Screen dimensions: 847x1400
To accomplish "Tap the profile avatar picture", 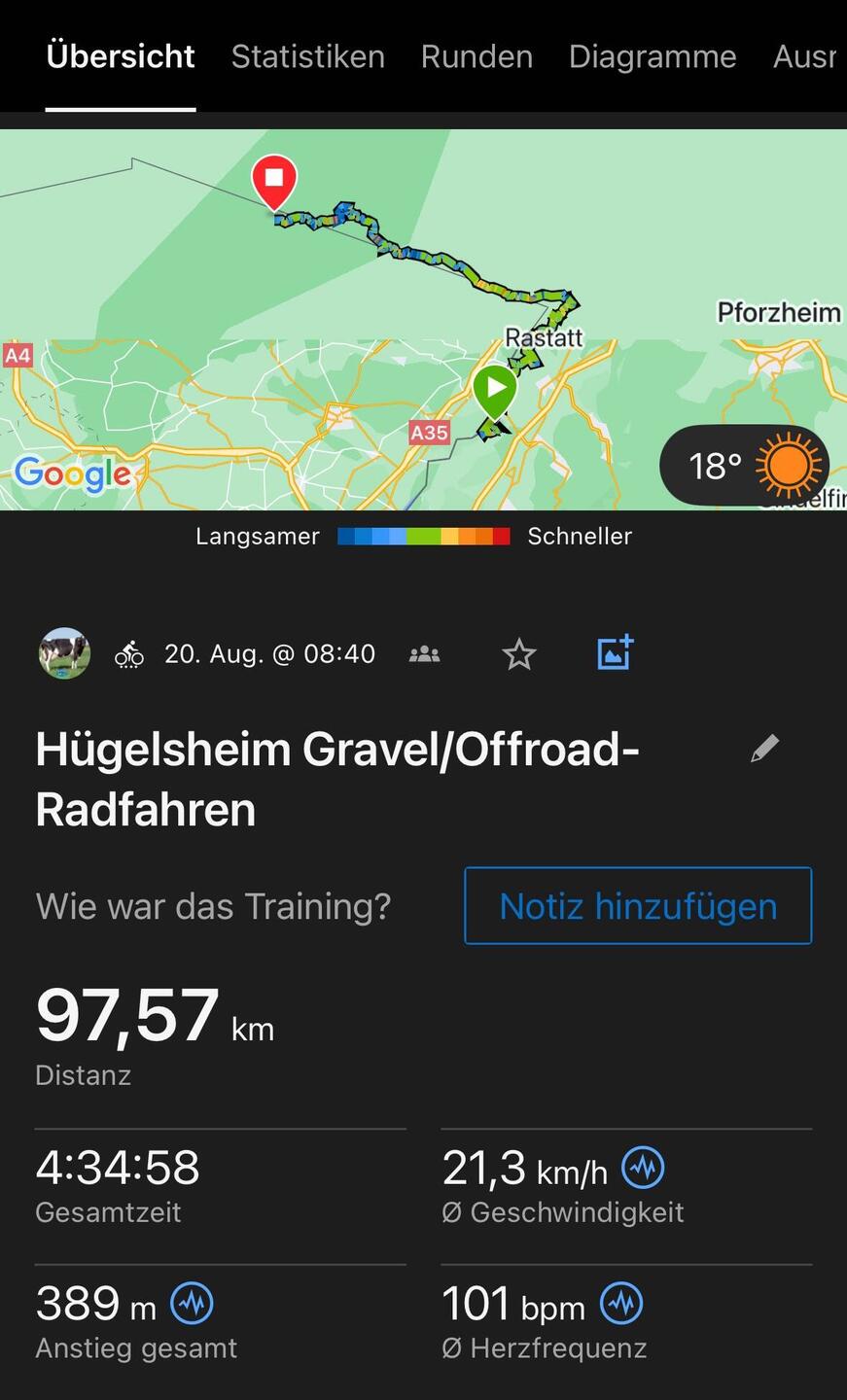I will tap(64, 653).
